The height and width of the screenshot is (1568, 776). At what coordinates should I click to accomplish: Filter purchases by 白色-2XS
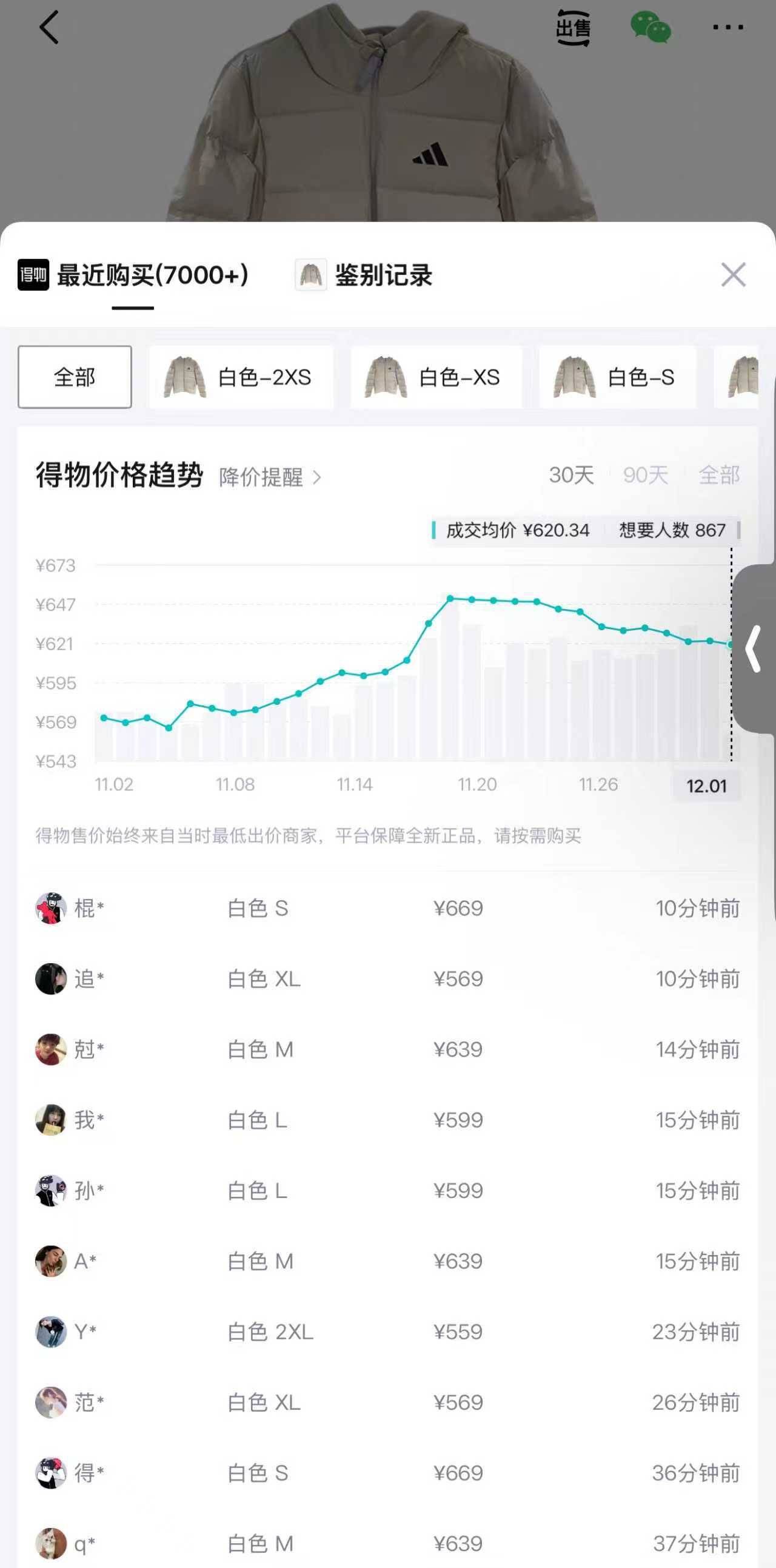coord(241,377)
